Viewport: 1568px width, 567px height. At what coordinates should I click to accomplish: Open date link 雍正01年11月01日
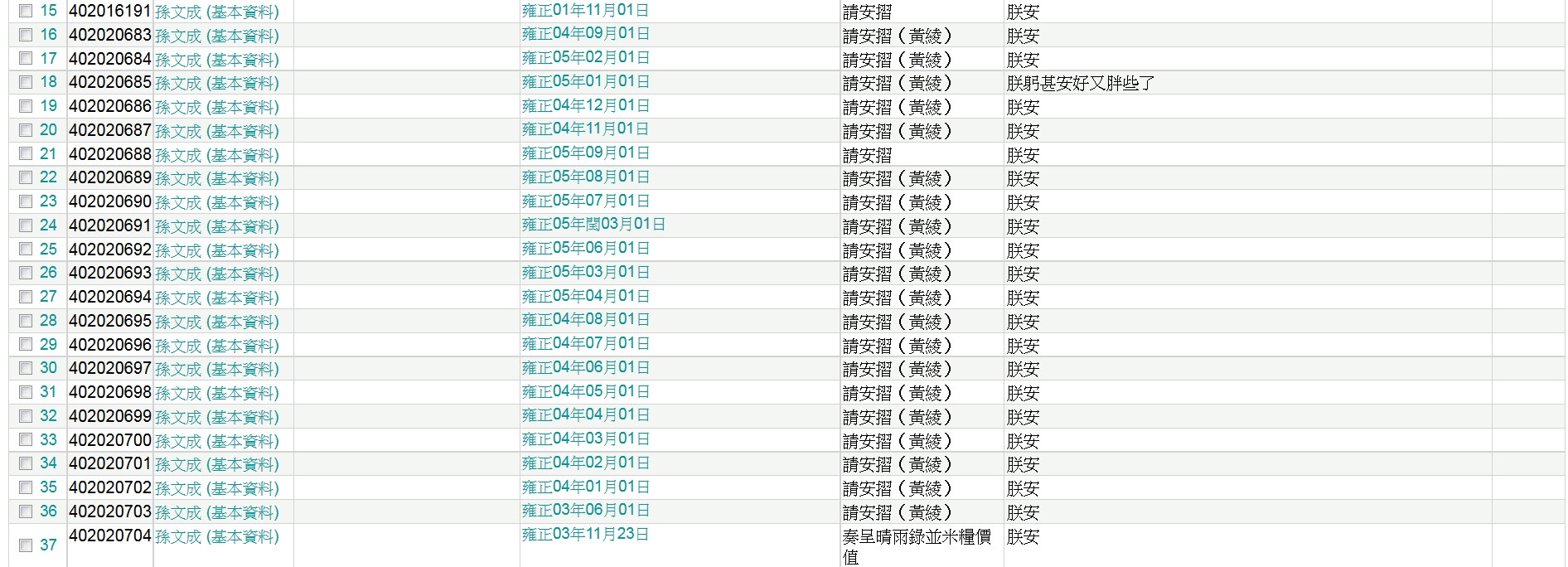[x=585, y=11]
